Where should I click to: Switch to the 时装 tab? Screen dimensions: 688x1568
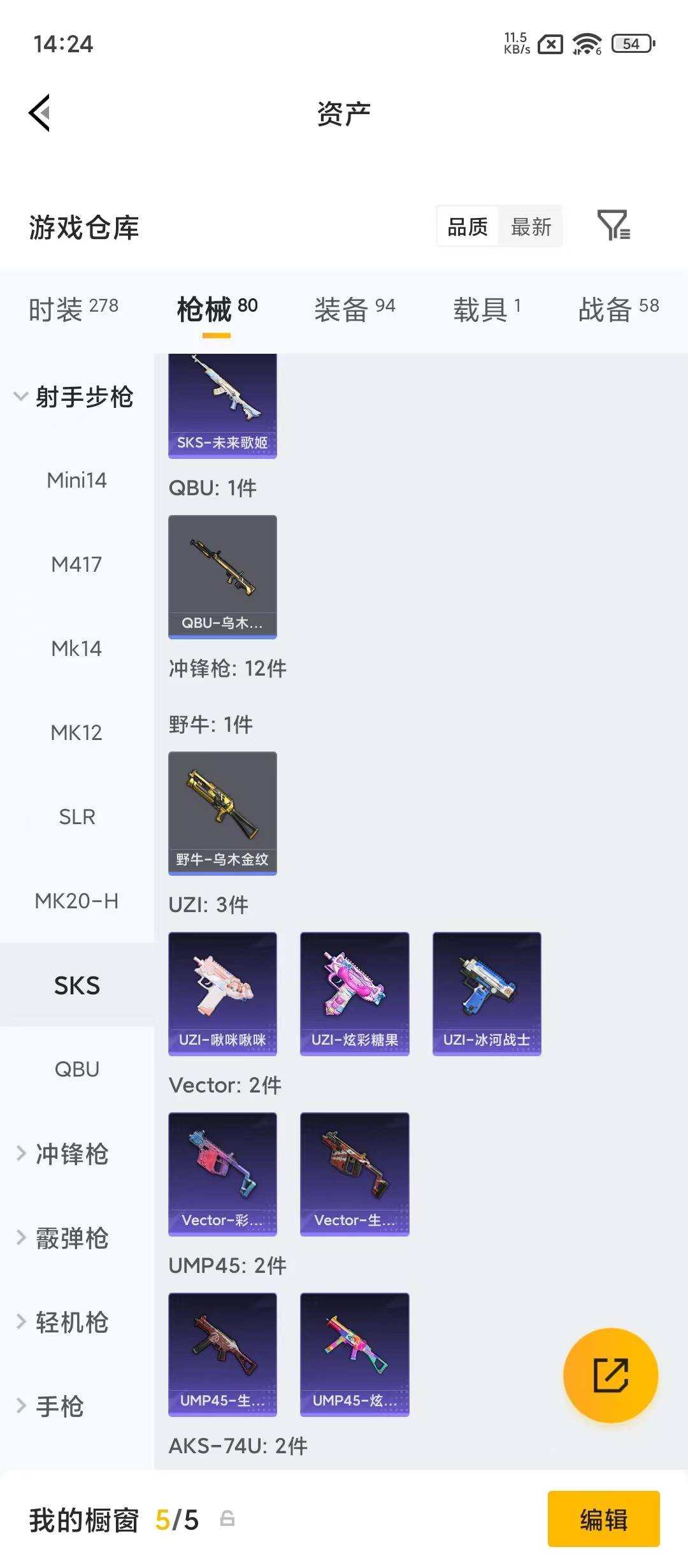coord(73,309)
